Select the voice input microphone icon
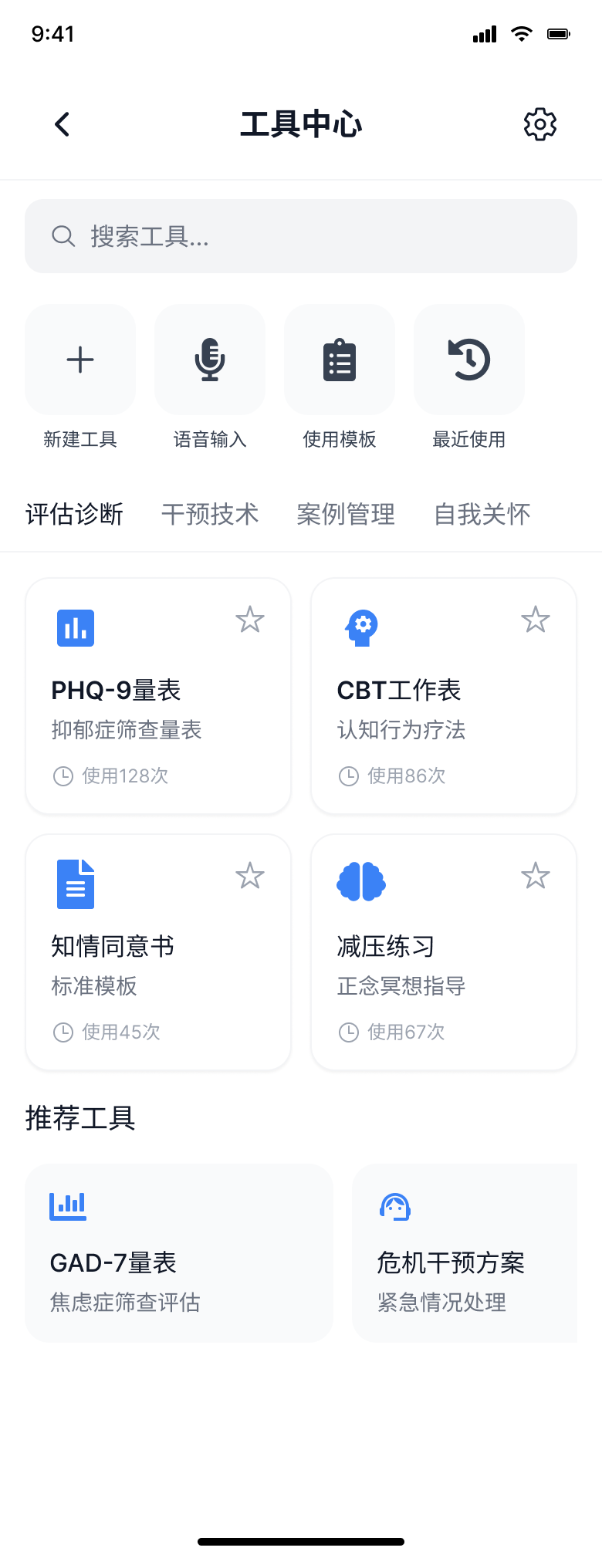 (x=210, y=359)
